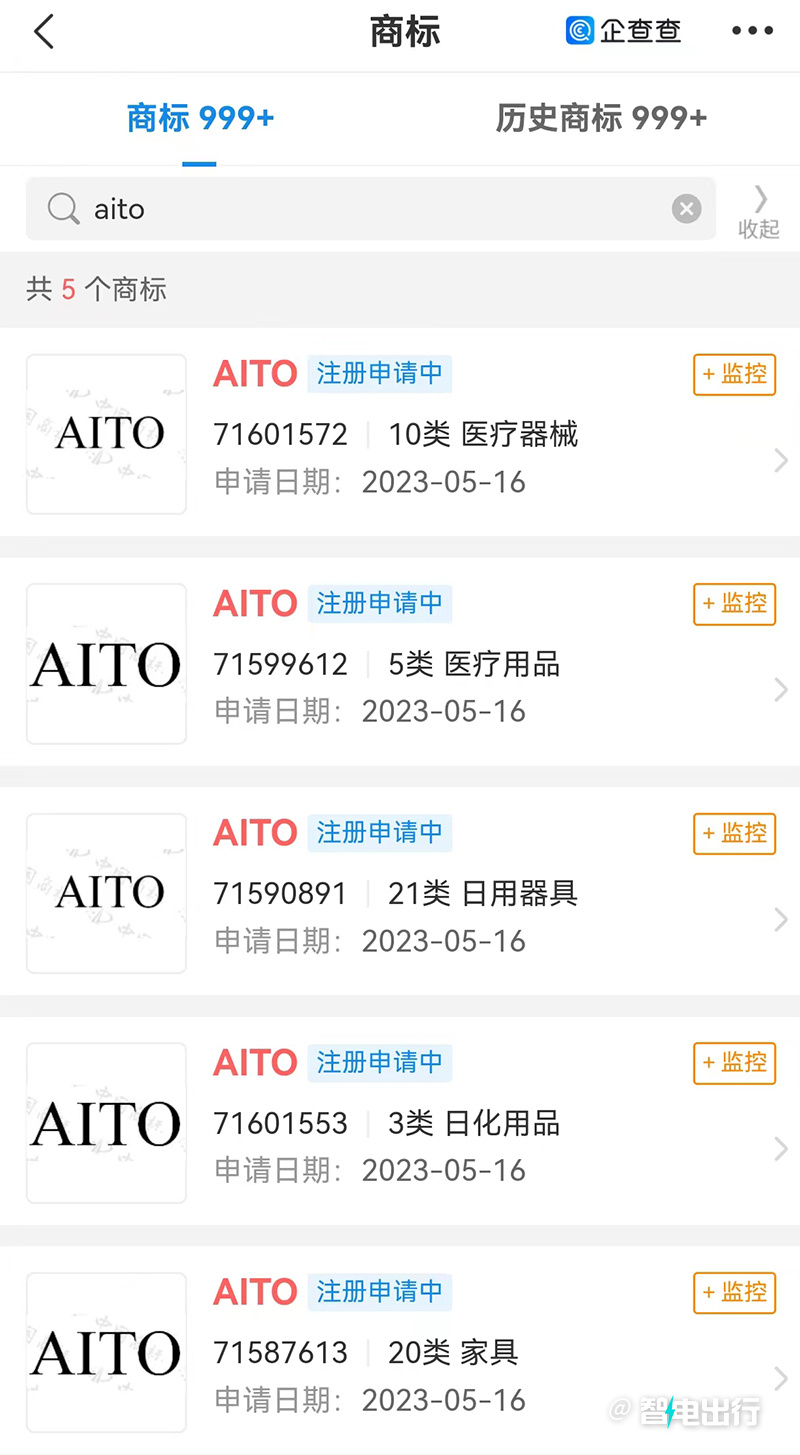
Task: Add 监控 for trademark 71601572
Action: pyautogui.click(x=734, y=375)
